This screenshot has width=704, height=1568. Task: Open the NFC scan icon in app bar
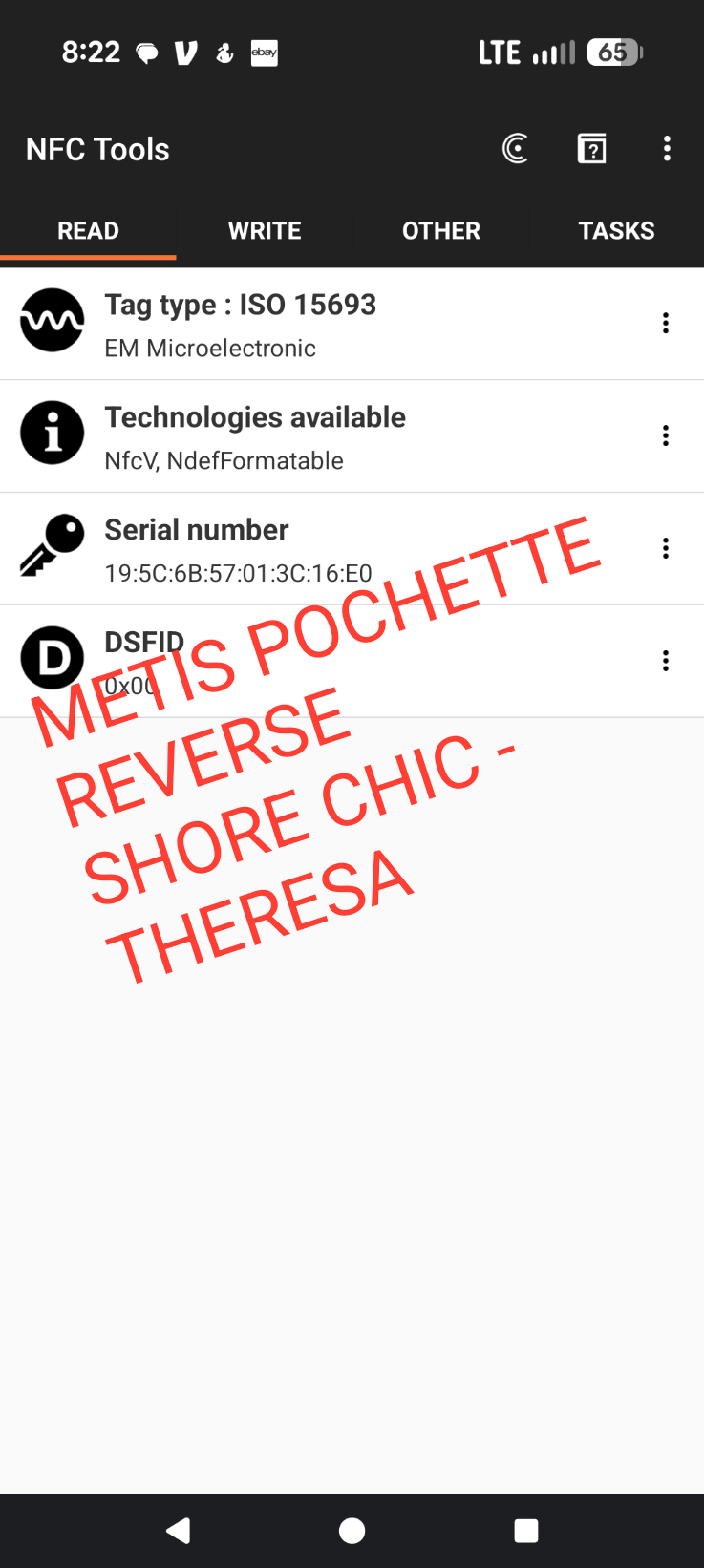(x=515, y=149)
